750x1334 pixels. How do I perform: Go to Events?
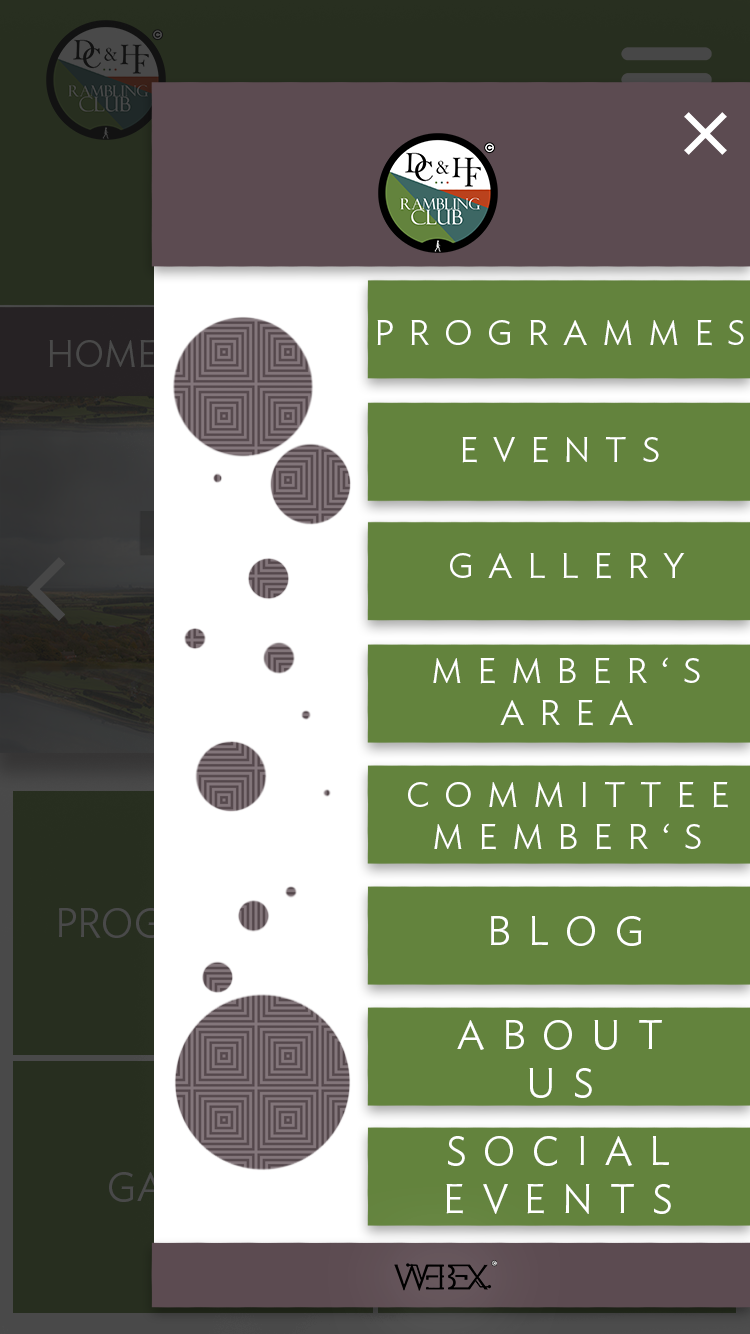tap(559, 451)
